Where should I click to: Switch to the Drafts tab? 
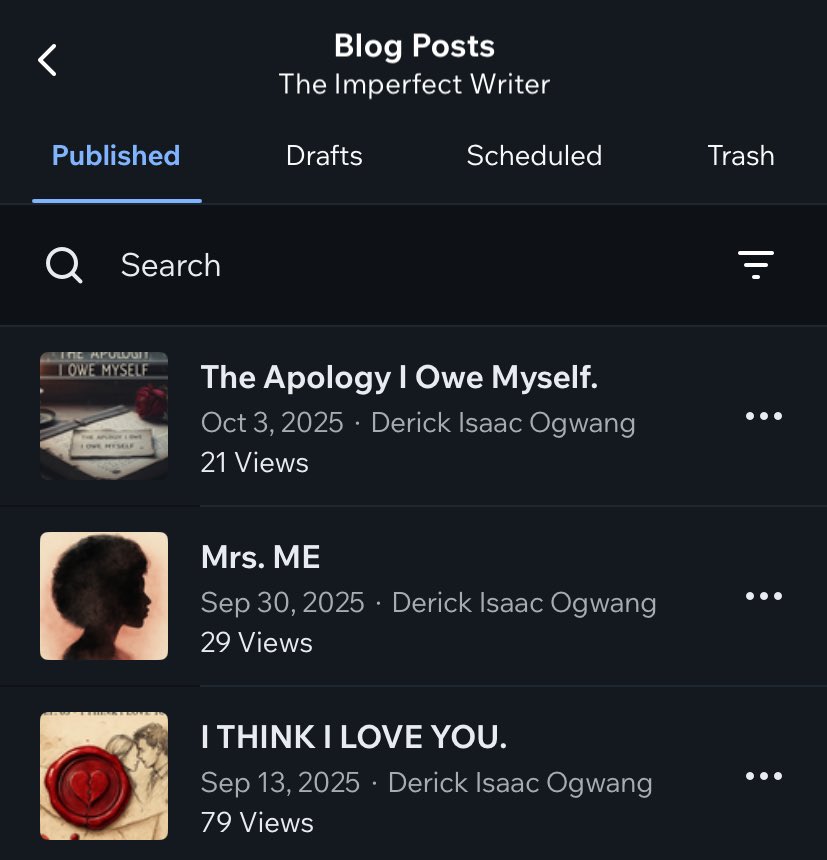pyautogui.click(x=324, y=156)
